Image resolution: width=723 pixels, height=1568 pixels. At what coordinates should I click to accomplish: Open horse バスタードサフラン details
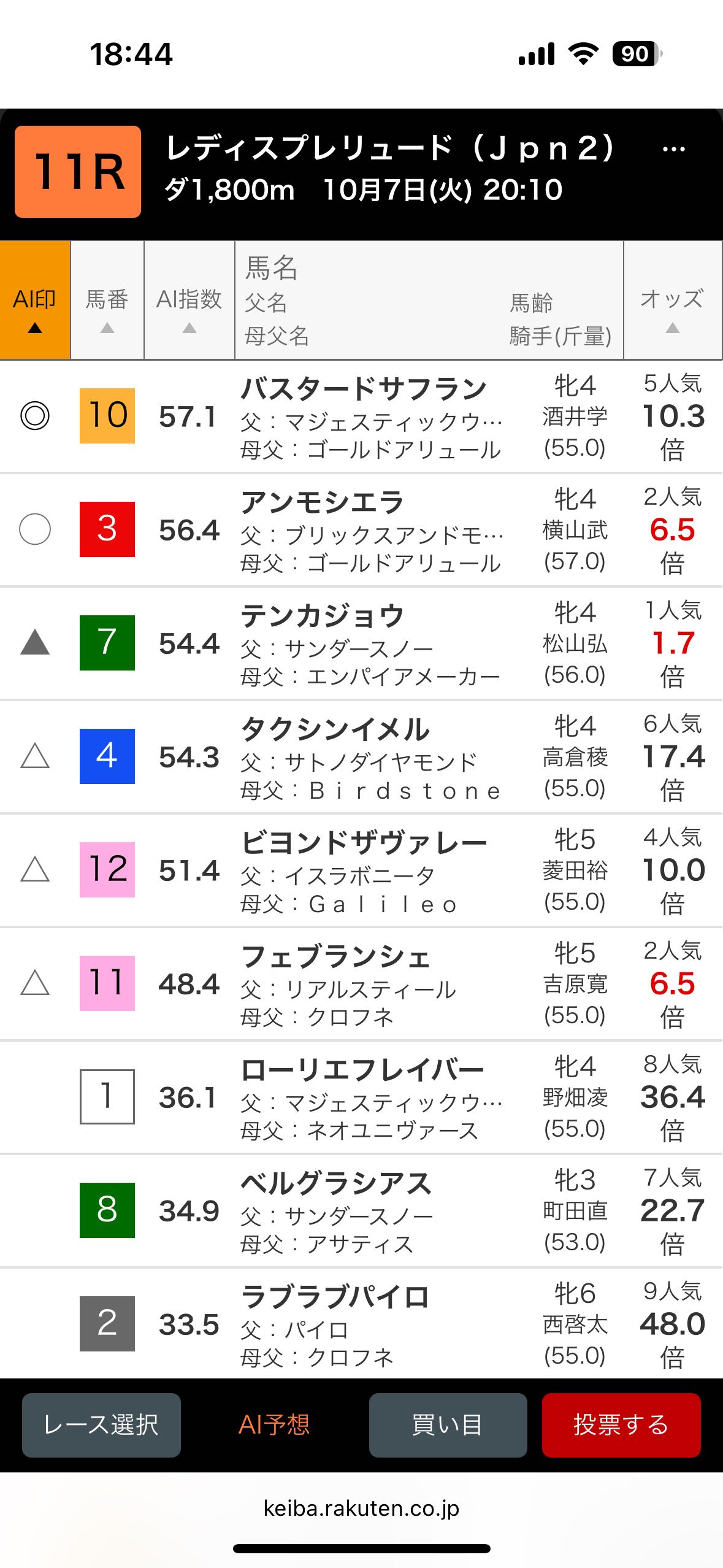coord(364,389)
